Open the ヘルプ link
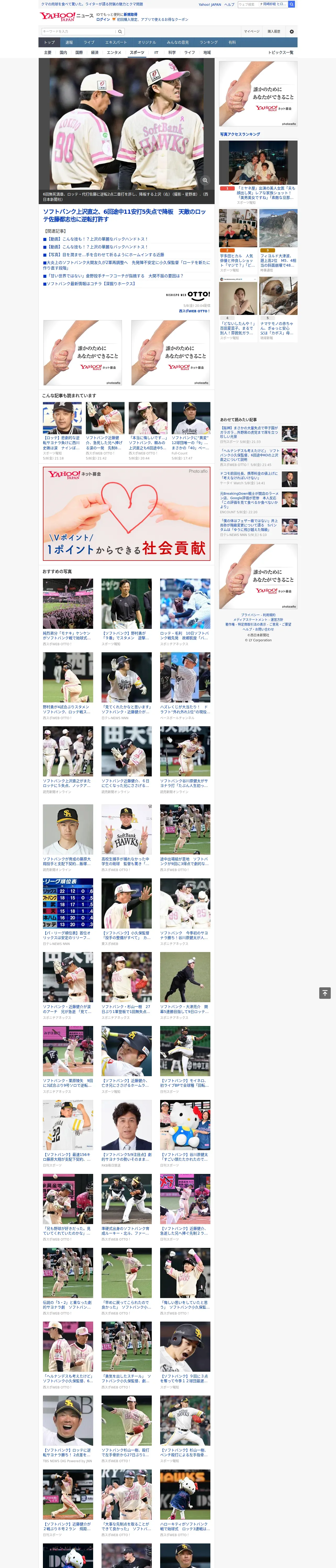This screenshot has width=336, height=1568. [229, 4]
